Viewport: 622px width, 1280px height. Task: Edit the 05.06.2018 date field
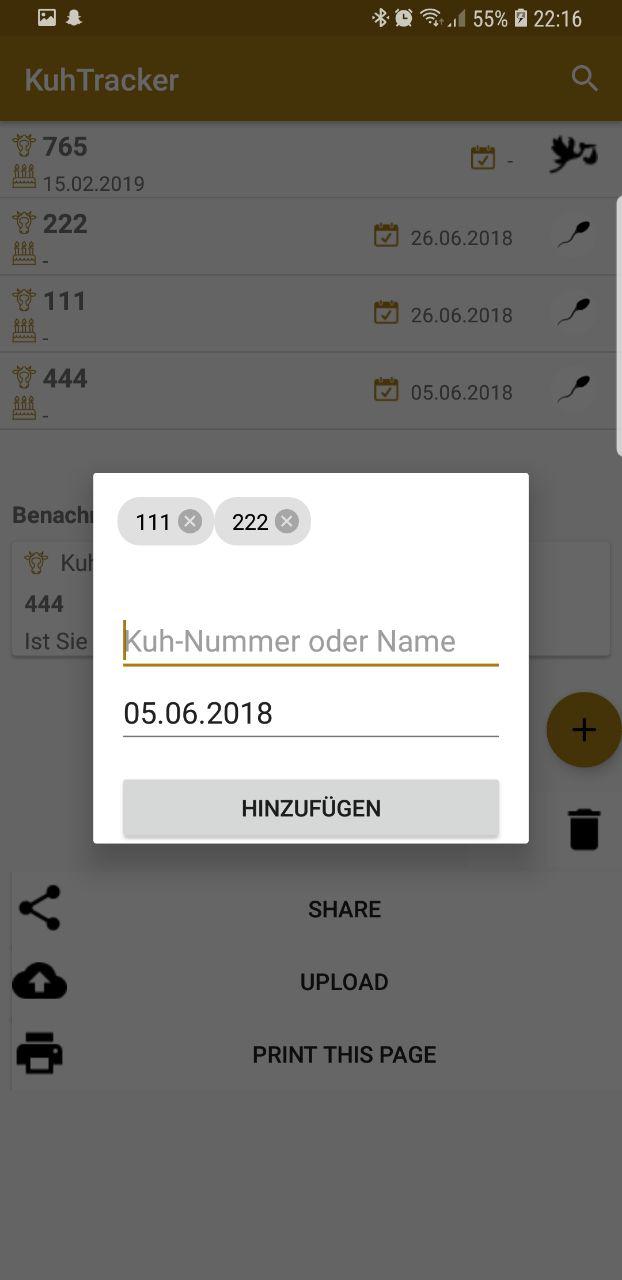tap(310, 713)
